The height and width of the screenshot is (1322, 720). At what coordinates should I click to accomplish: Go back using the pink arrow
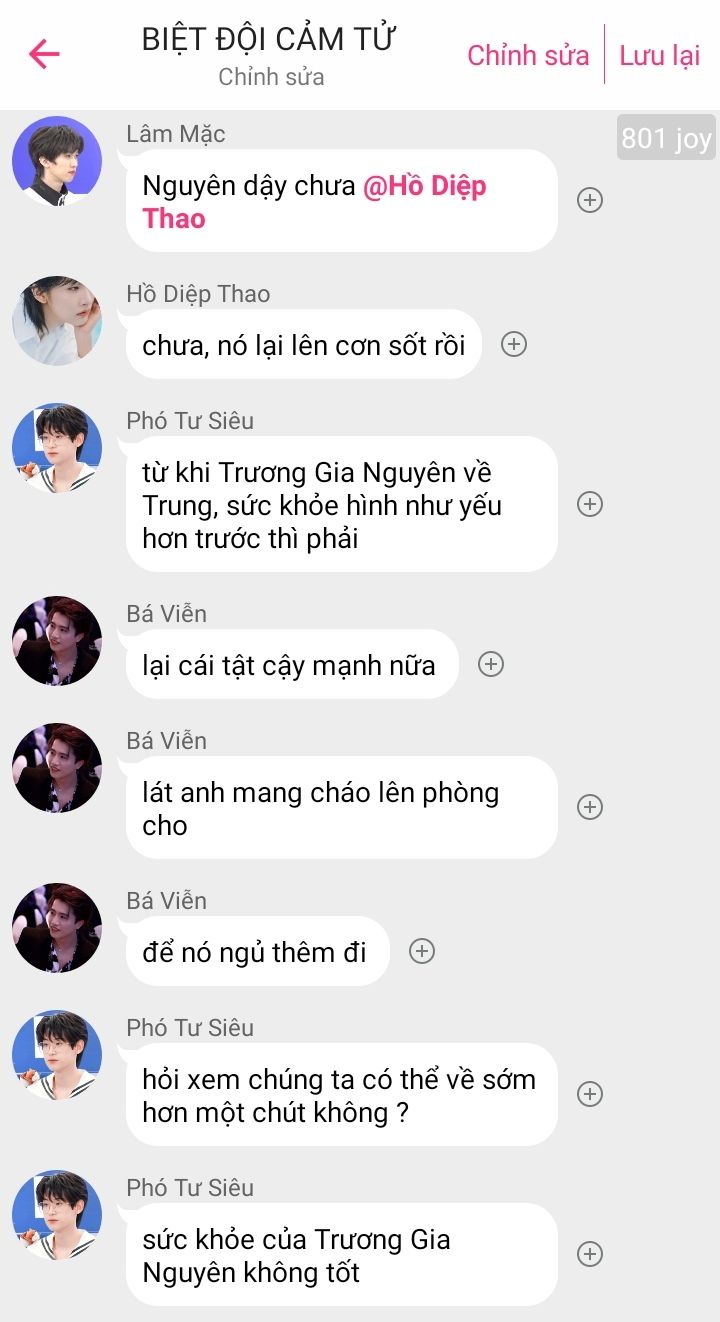(x=44, y=54)
